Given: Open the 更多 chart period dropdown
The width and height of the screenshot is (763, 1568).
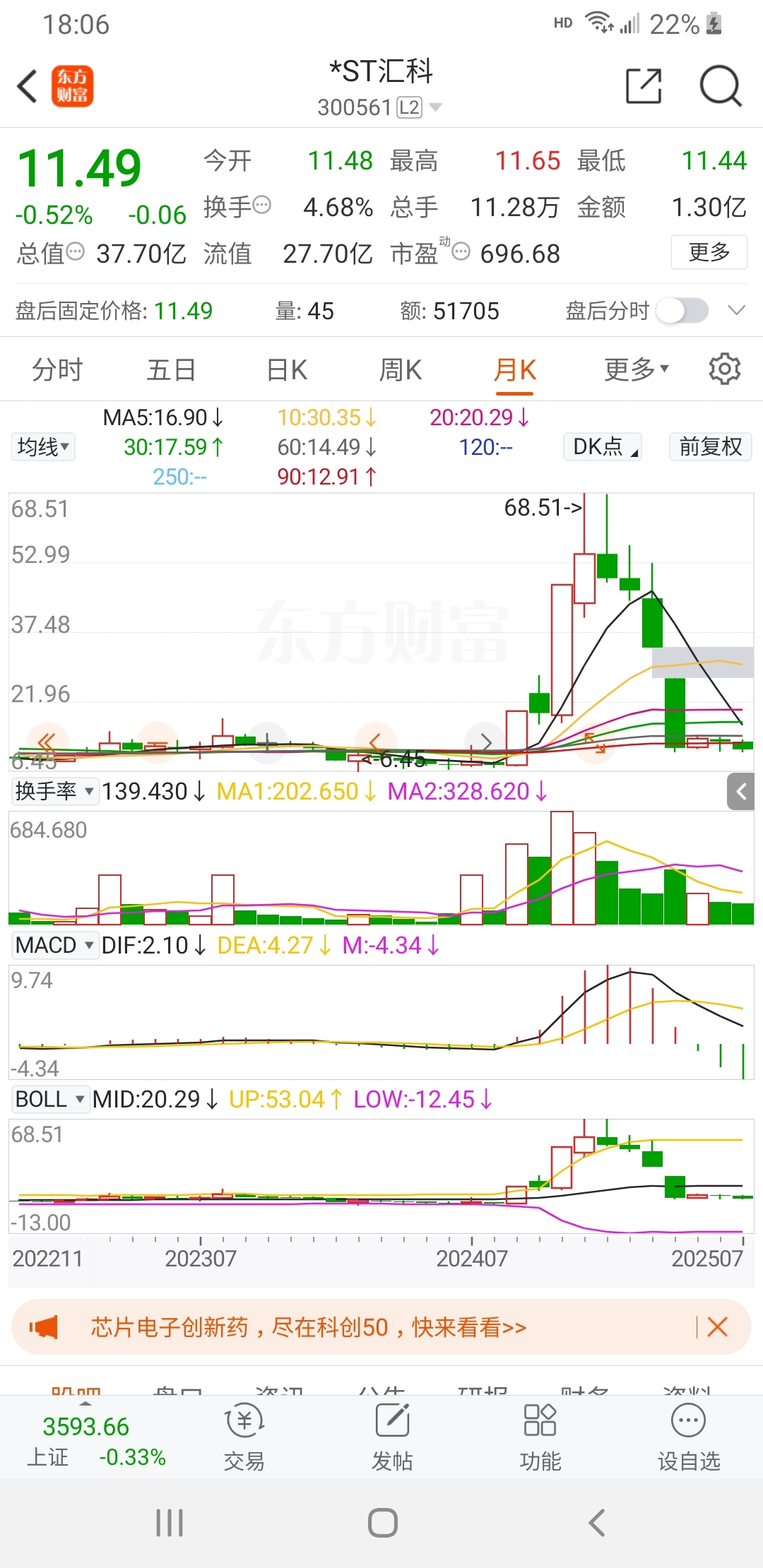Looking at the screenshot, I should pyautogui.click(x=636, y=369).
